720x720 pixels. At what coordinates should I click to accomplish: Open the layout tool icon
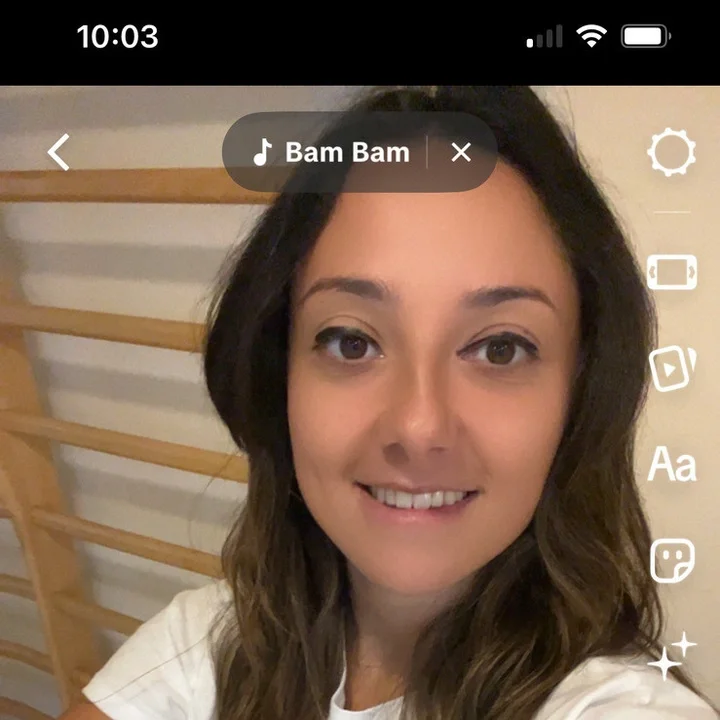671,271
